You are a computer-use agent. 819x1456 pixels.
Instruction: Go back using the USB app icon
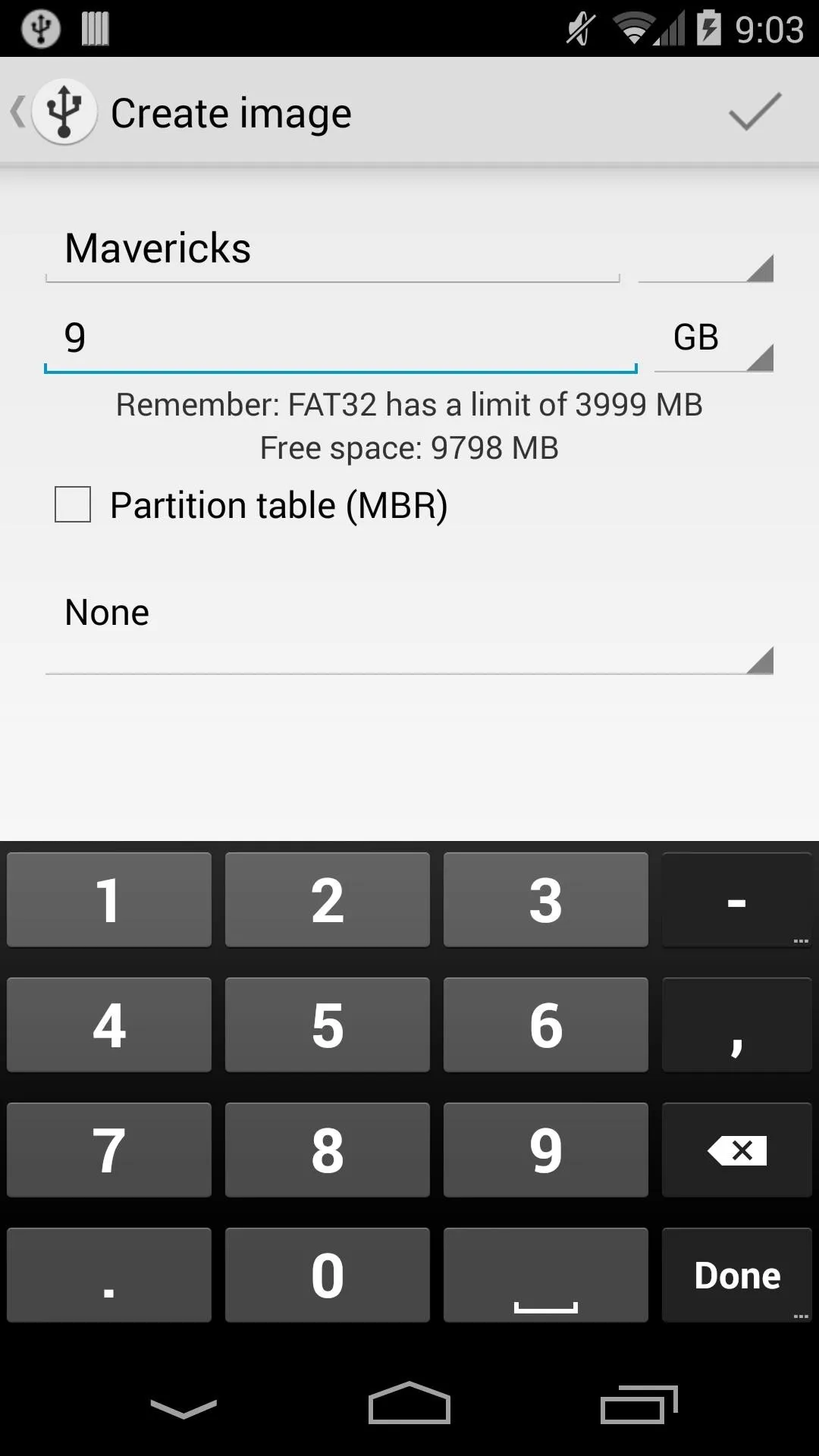[x=55, y=112]
